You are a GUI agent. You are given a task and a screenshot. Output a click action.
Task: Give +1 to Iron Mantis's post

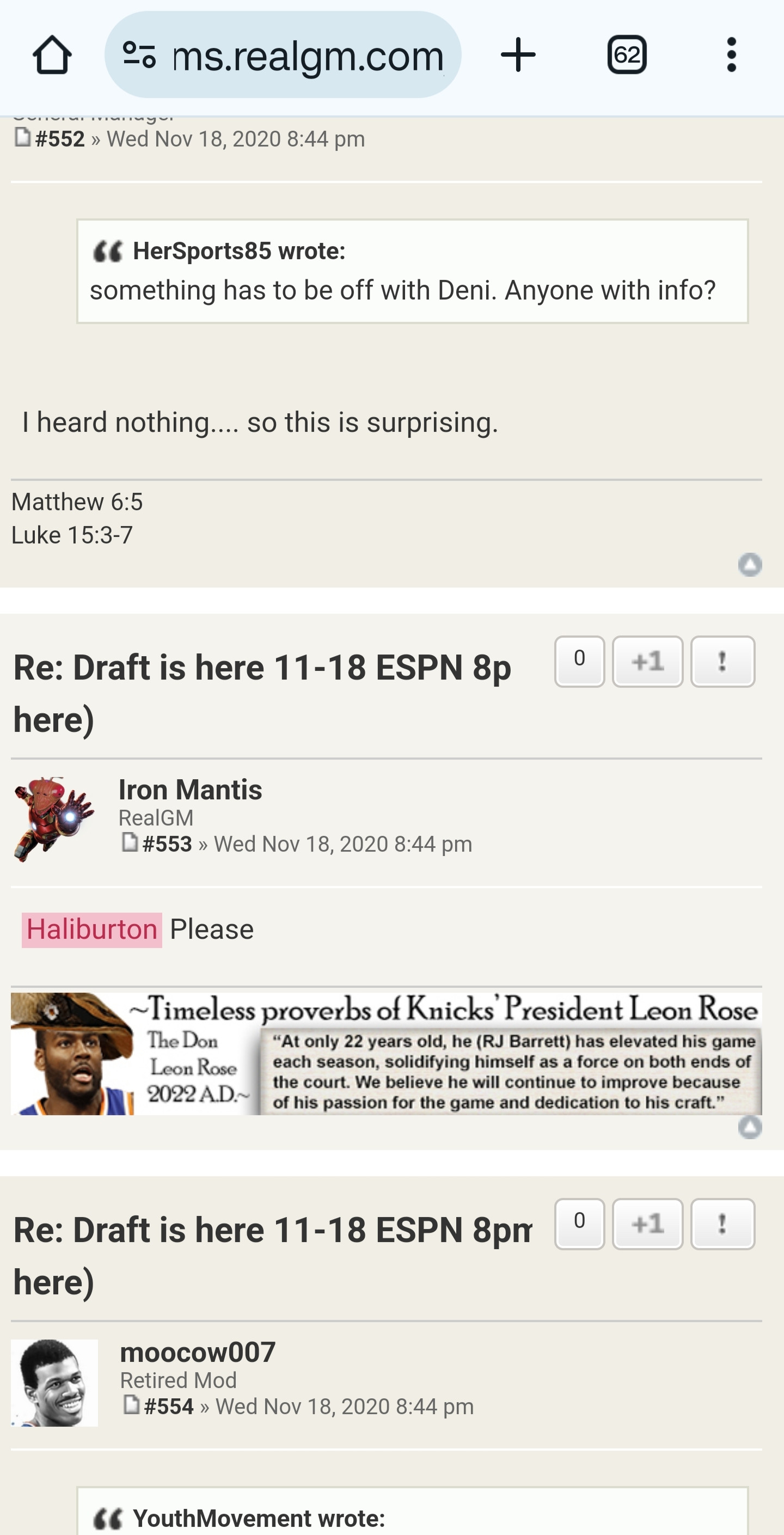point(647,662)
